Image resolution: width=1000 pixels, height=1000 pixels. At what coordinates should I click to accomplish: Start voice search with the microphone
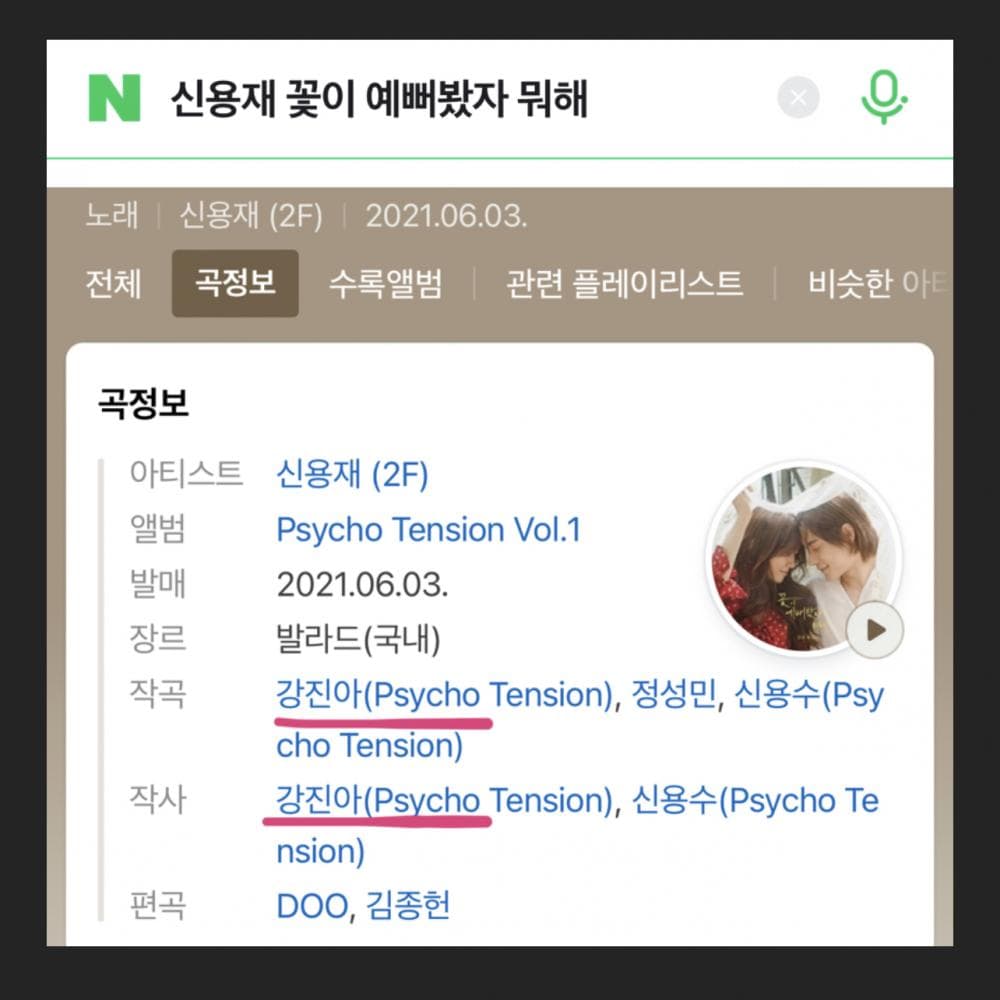884,98
